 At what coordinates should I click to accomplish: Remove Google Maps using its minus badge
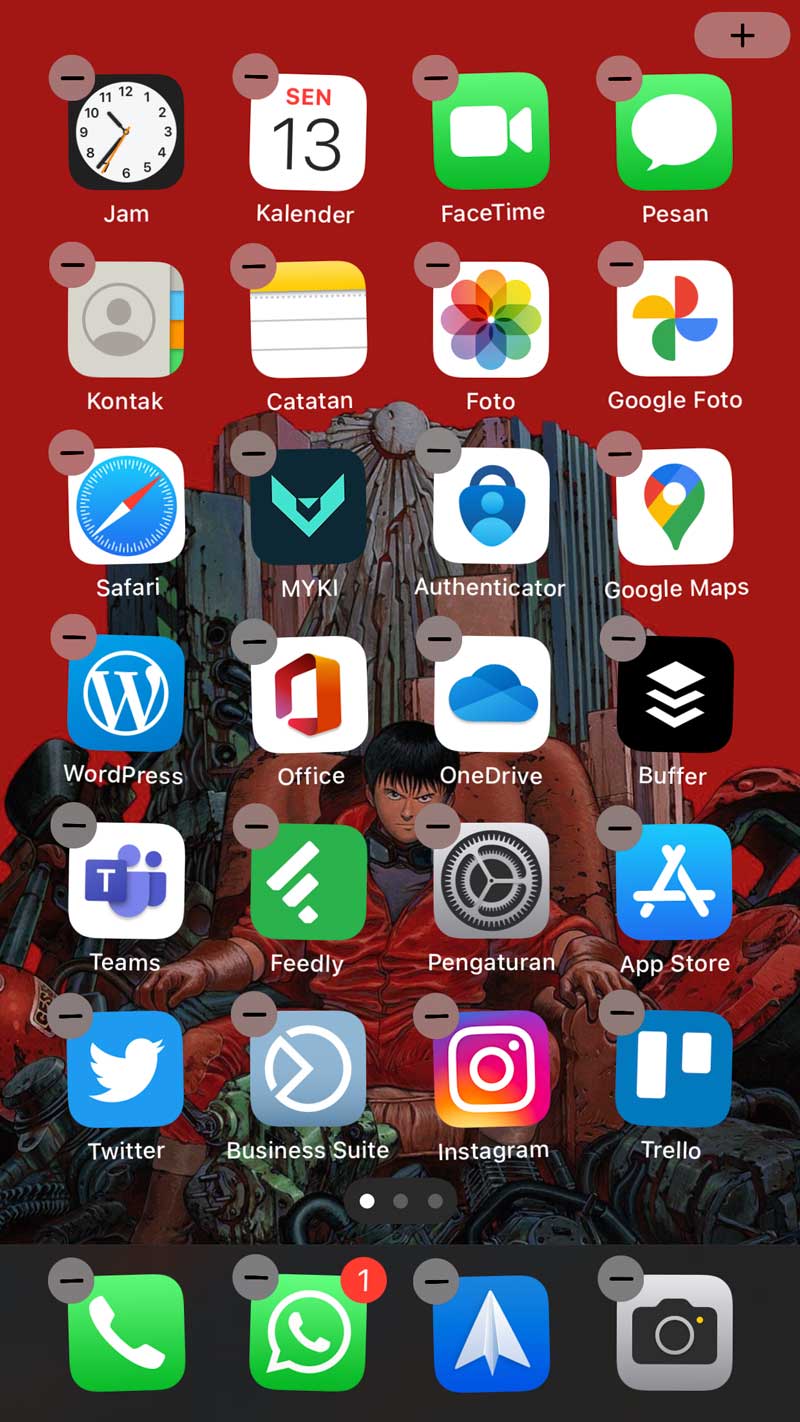(620, 453)
